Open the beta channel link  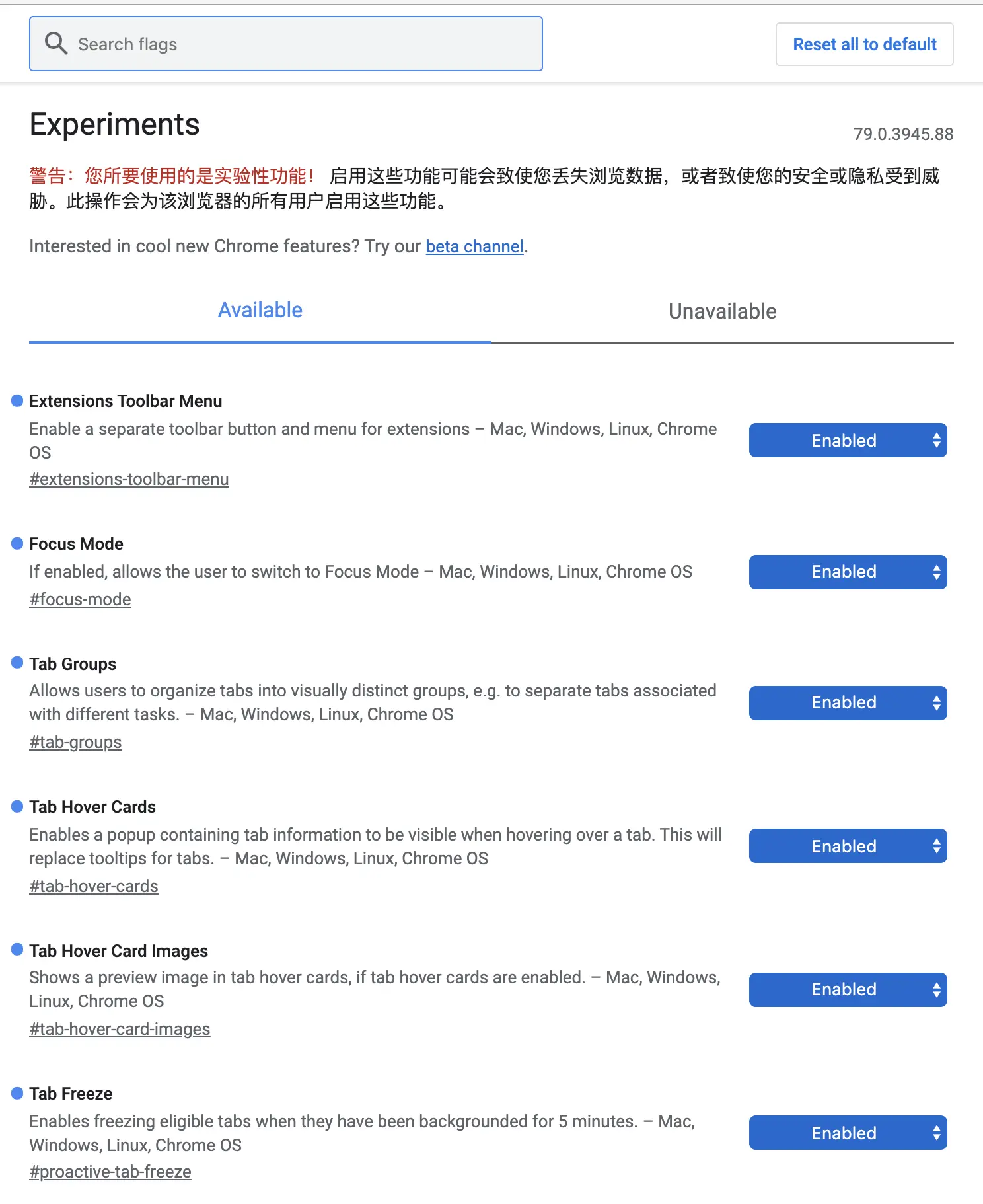474,246
